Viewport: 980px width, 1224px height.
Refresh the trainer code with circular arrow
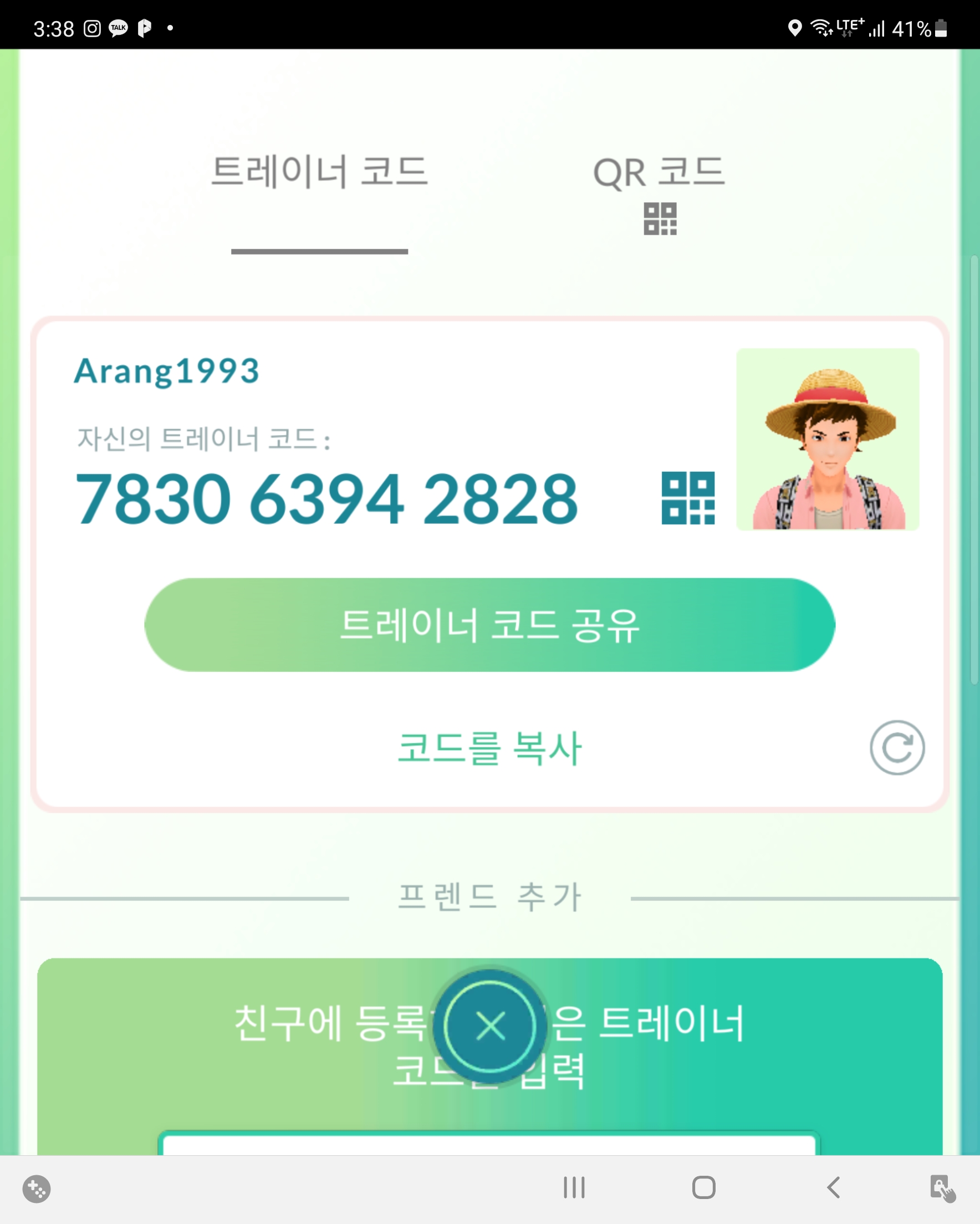pyautogui.click(x=897, y=748)
